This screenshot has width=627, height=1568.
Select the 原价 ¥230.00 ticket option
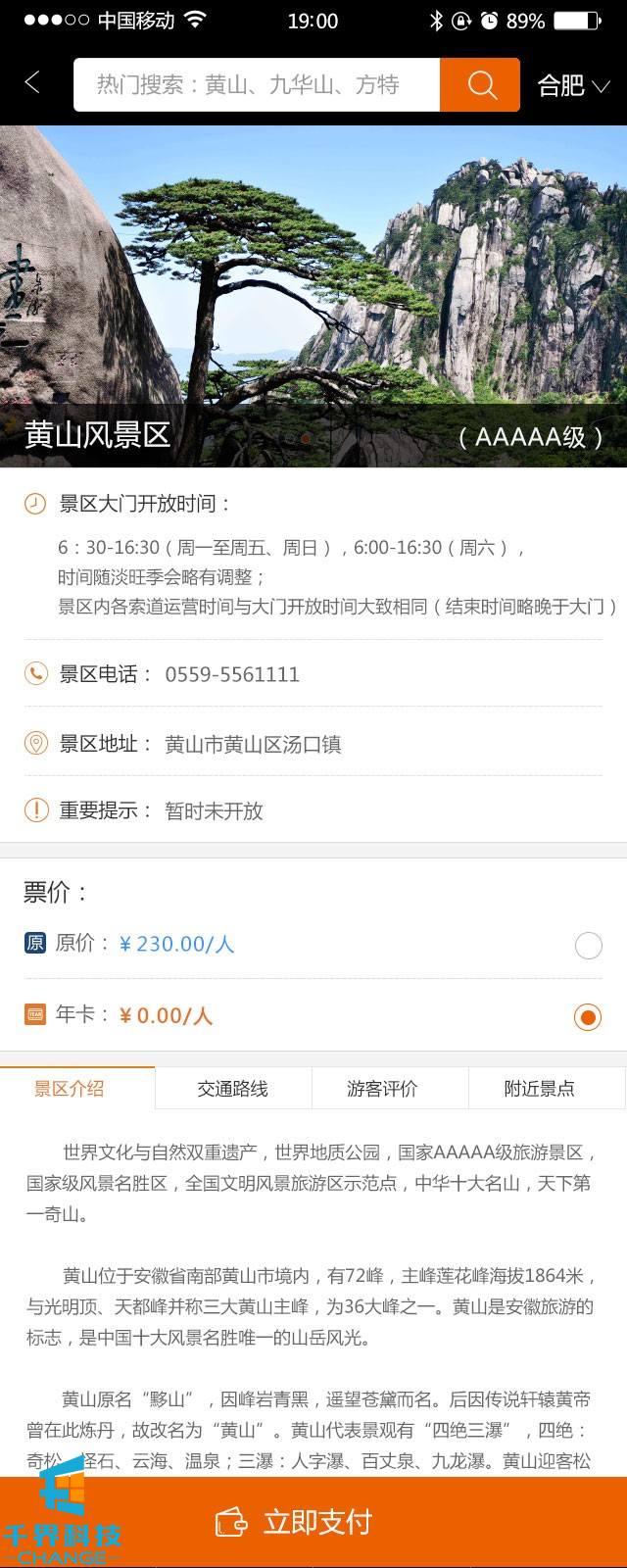[x=588, y=946]
